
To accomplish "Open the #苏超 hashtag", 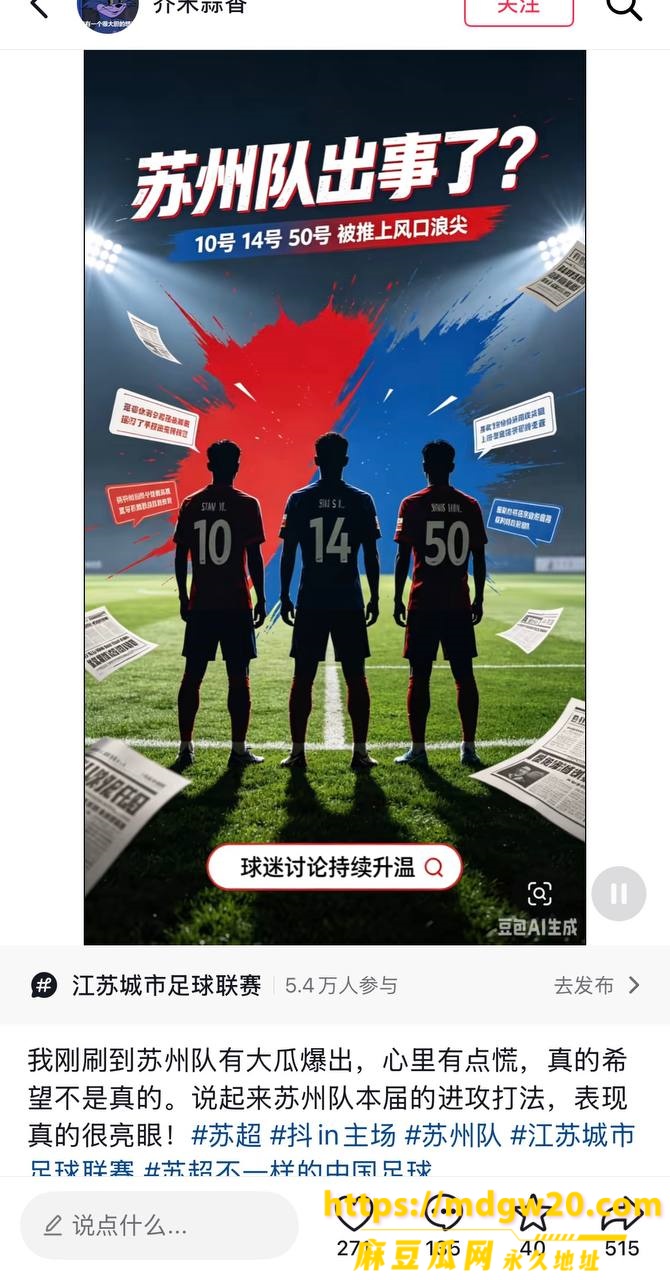I will [223, 1135].
